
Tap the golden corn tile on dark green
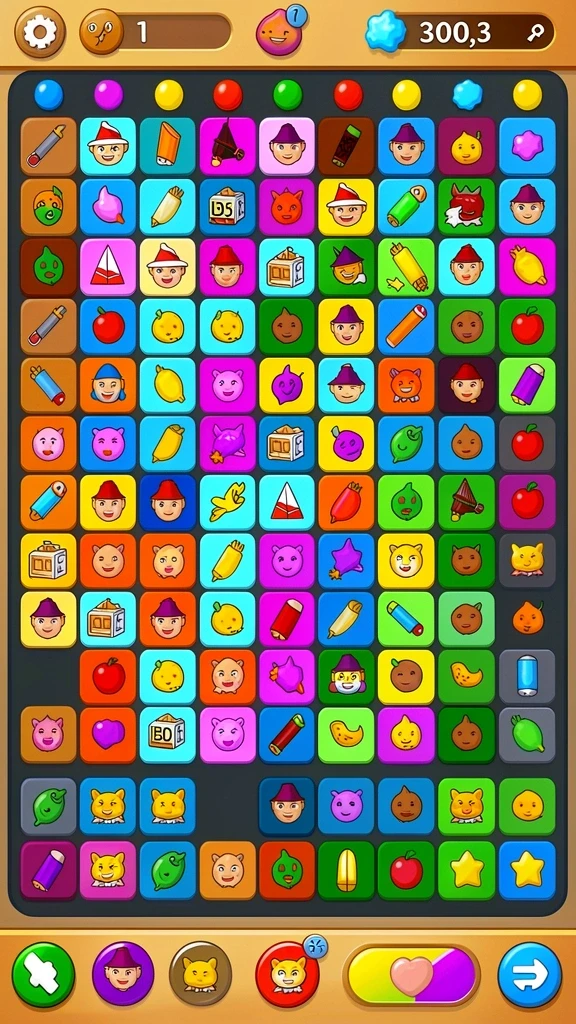coord(347,870)
